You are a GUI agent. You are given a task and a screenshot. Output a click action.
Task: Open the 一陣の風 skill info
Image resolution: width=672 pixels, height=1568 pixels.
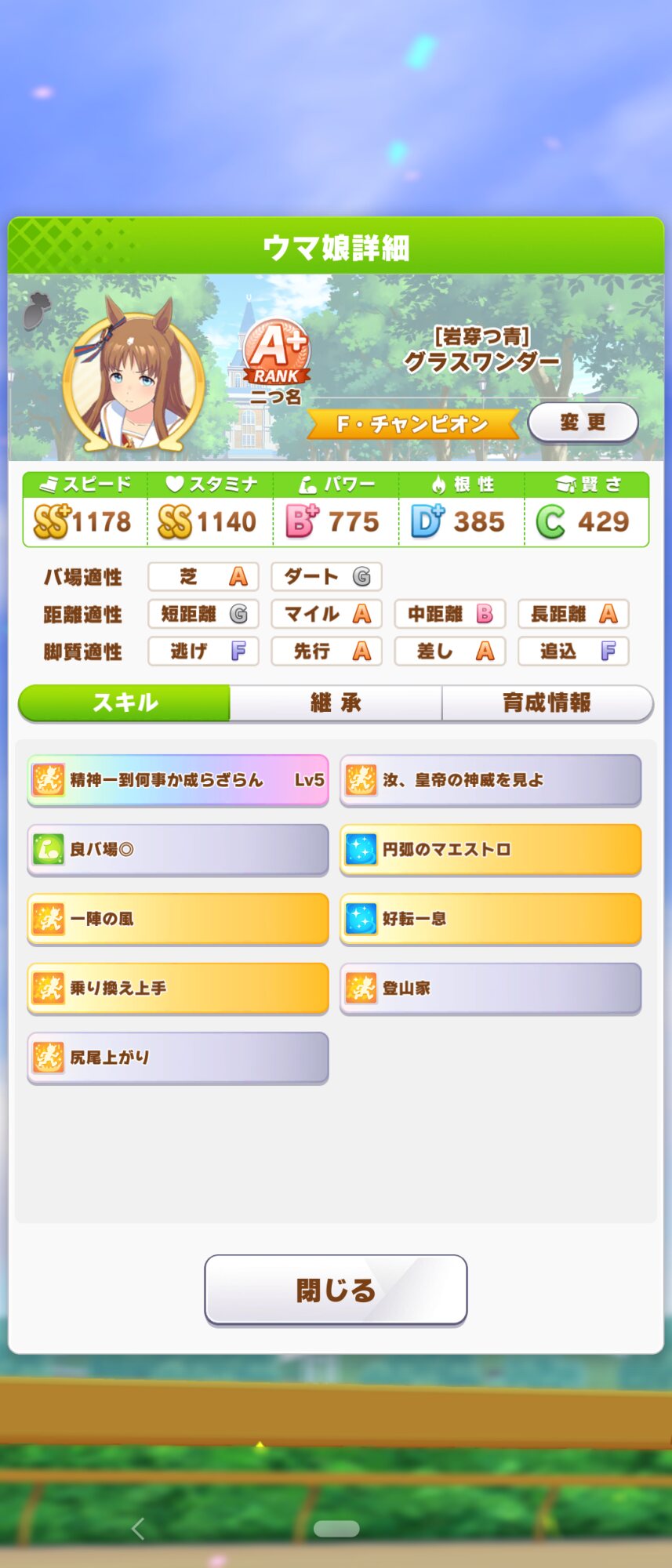click(x=178, y=918)
